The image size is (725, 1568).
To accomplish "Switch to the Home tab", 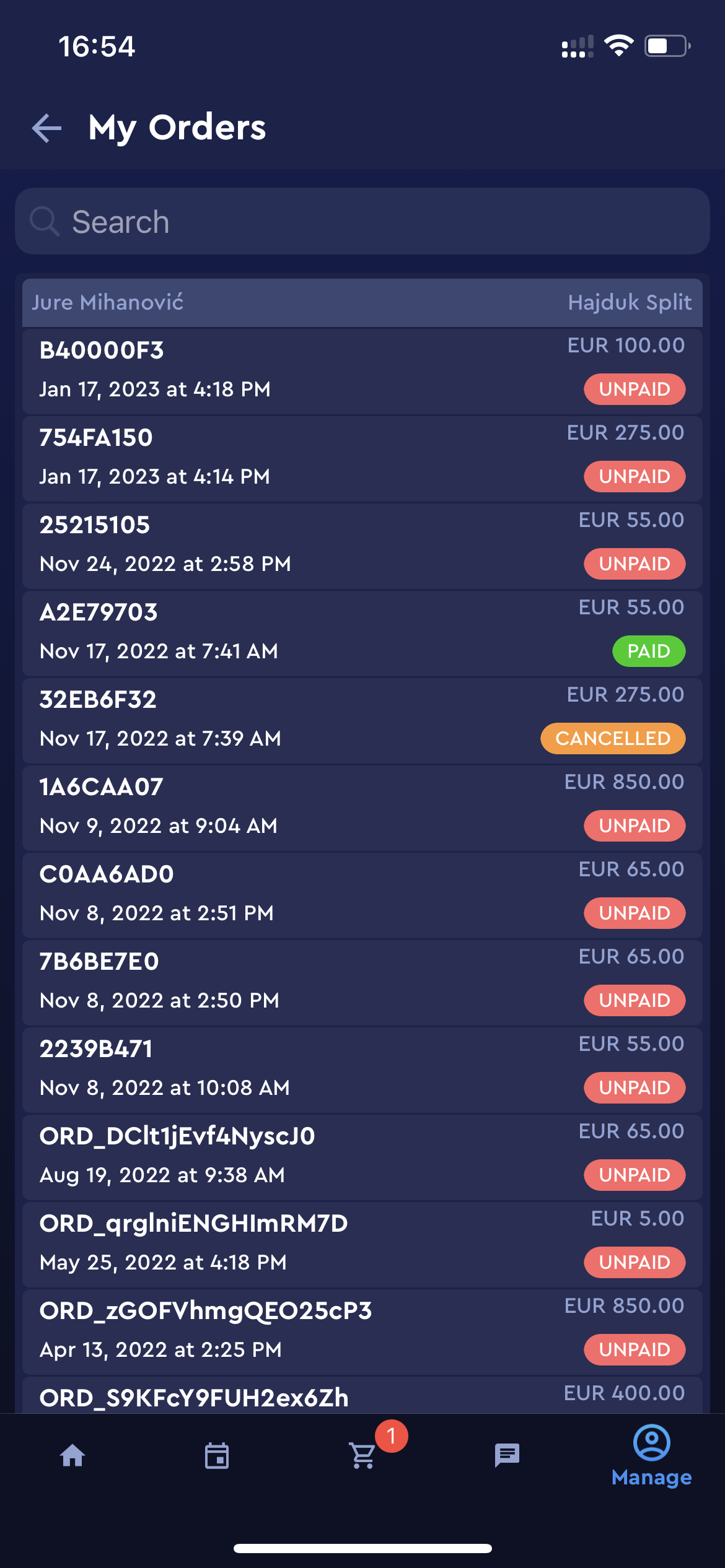I will (72, 1455).
